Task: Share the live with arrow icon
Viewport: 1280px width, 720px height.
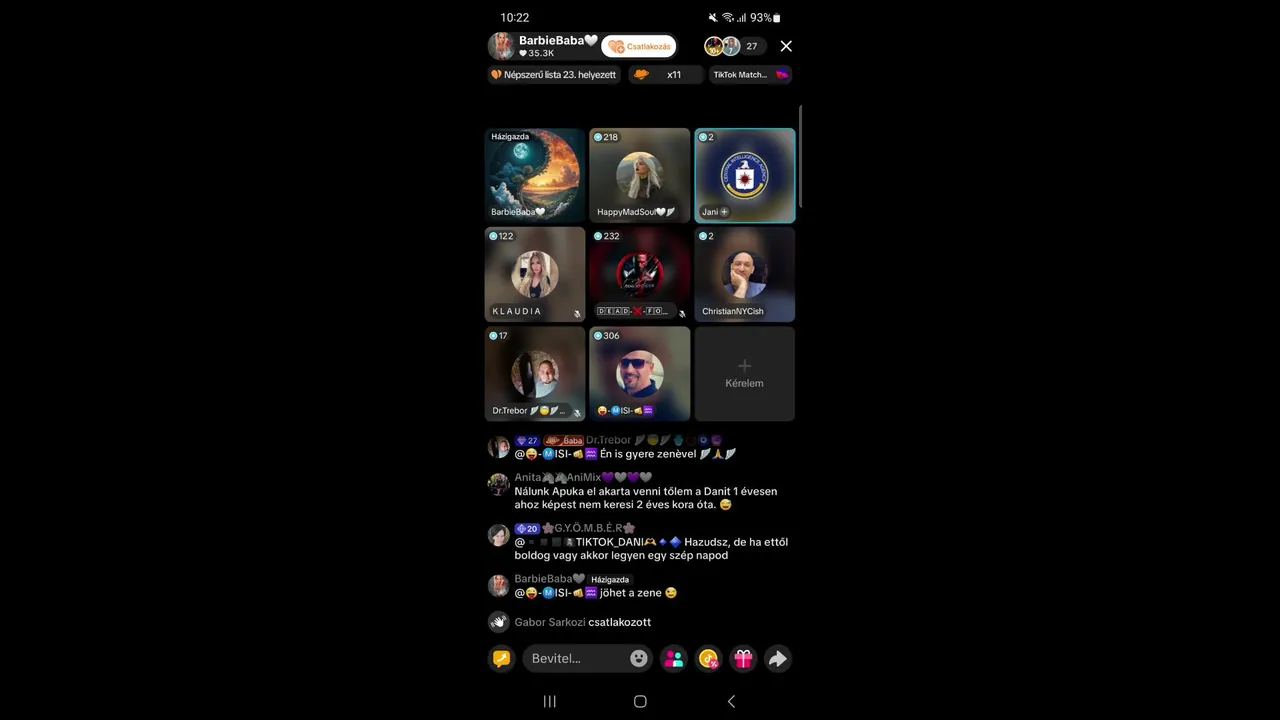Action: point(777,658)
